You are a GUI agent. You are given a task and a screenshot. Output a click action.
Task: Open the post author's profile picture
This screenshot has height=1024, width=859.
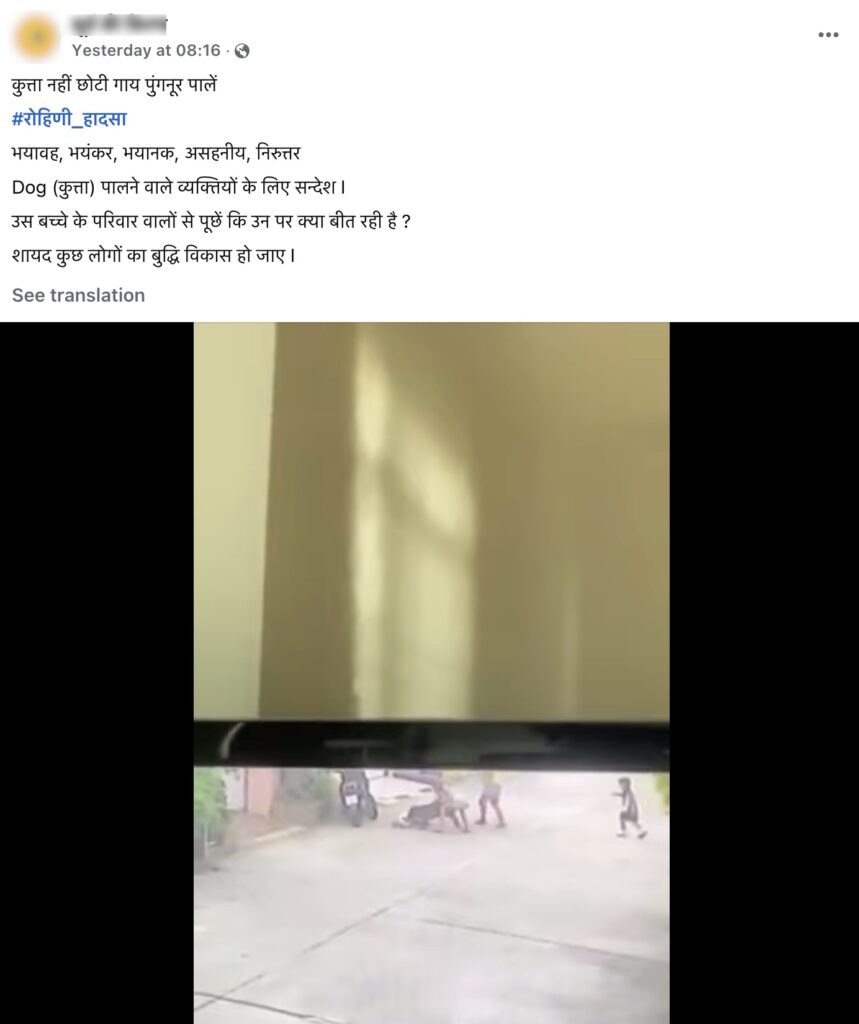pos(38,37)
